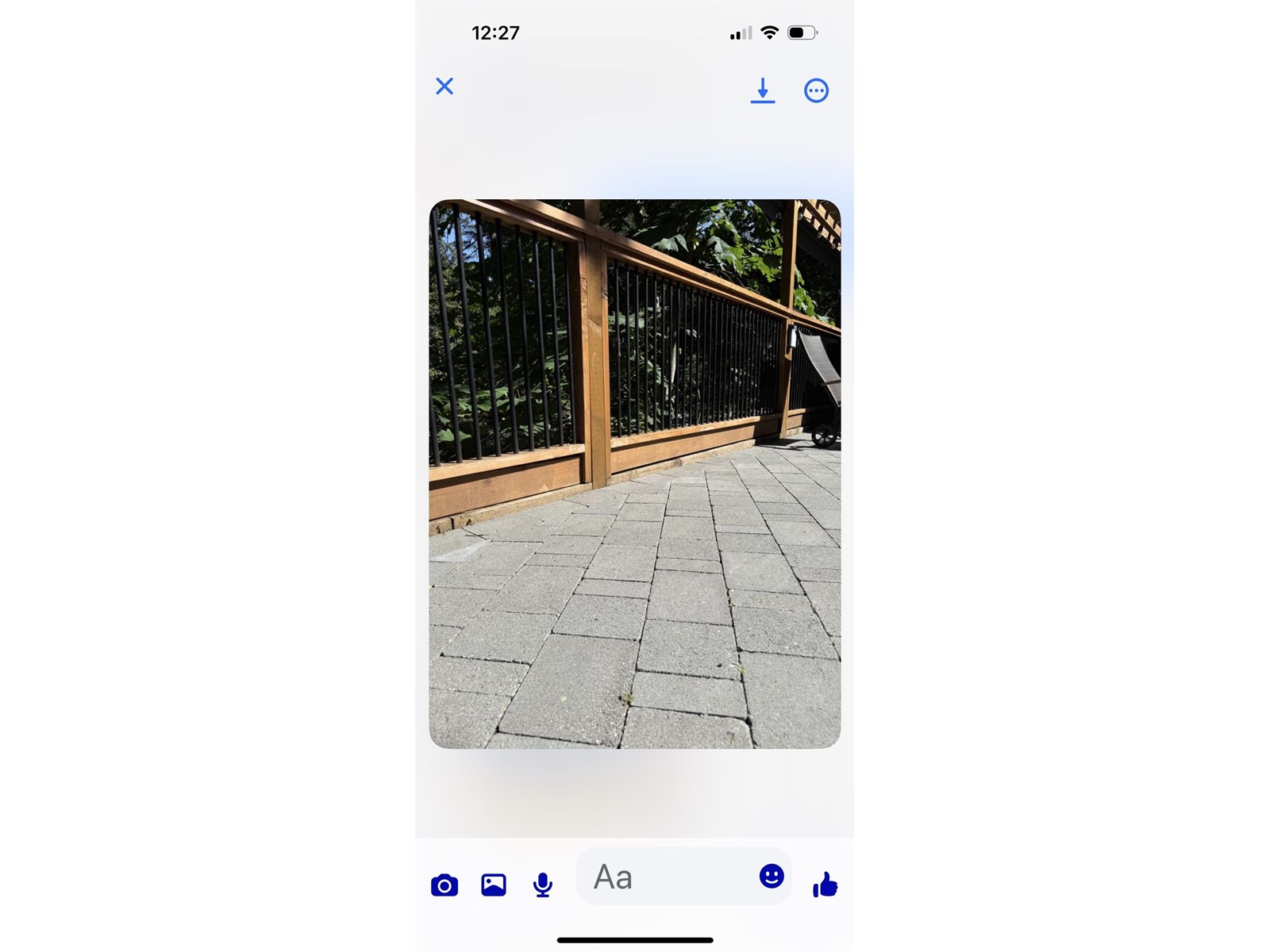Open the emoji picker

click(x=772, y=877)
